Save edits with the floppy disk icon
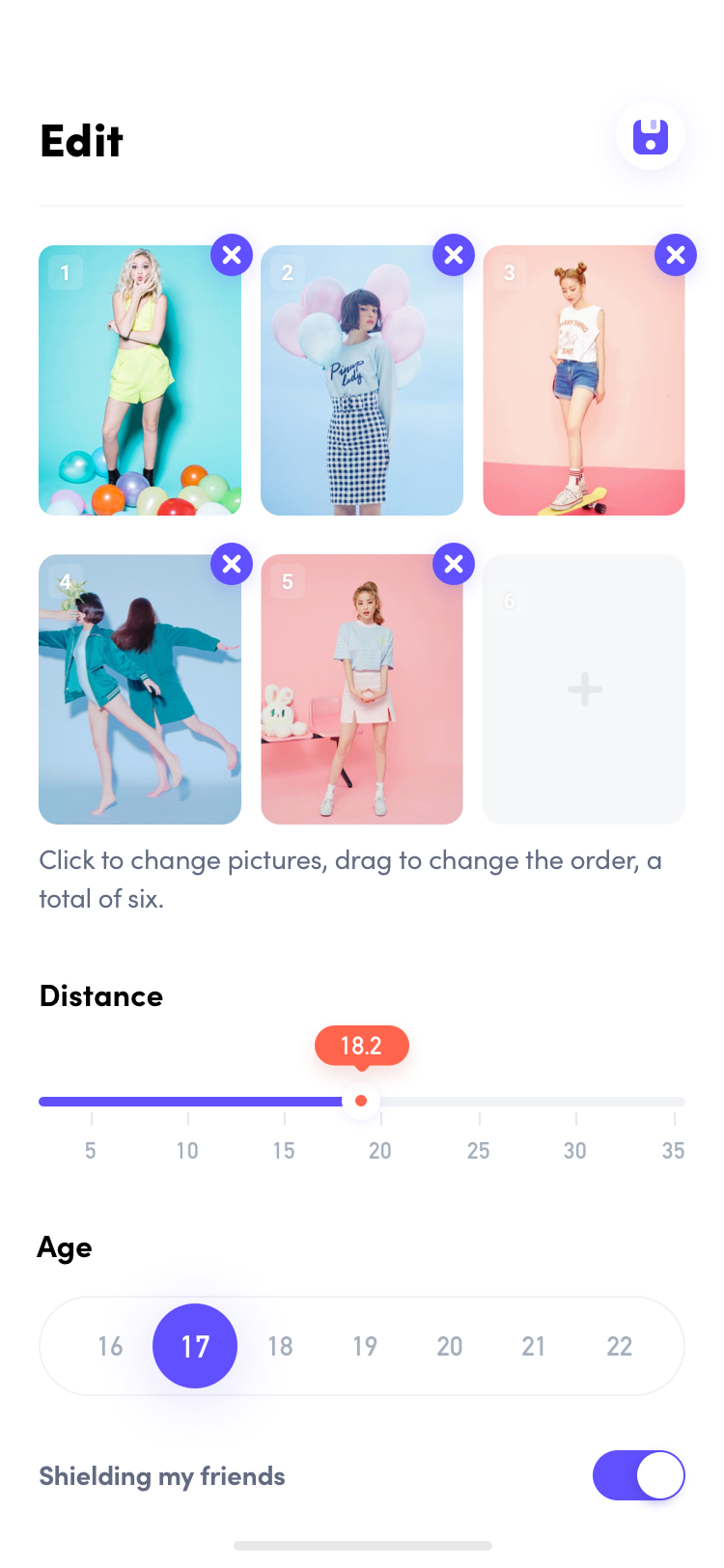Screen dimensions: 724x1568 [x=651, y=135]
